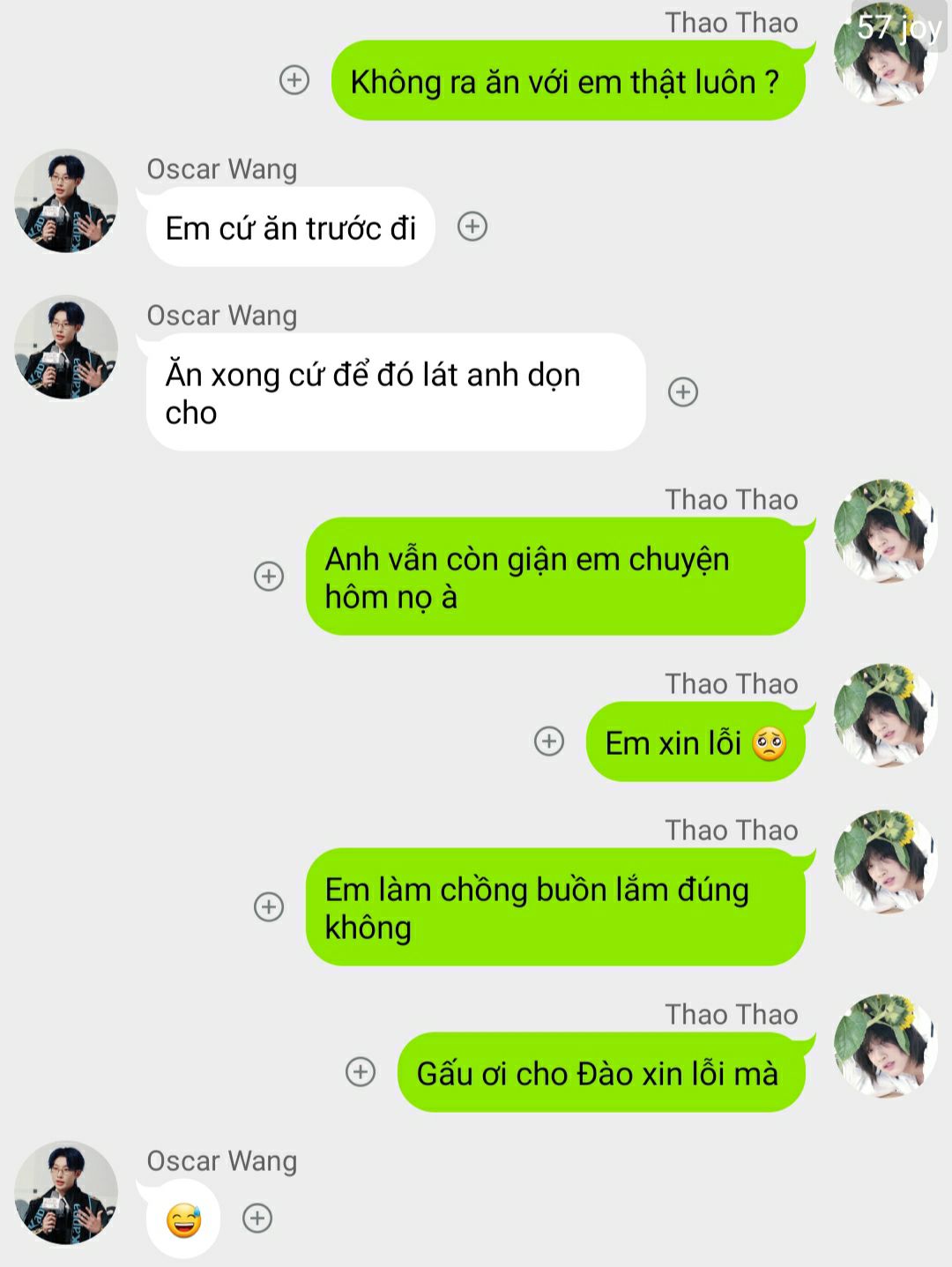
Task: Open plus icon next to "Gấu ơi cho Đào"
Action: coord(361,1072)
